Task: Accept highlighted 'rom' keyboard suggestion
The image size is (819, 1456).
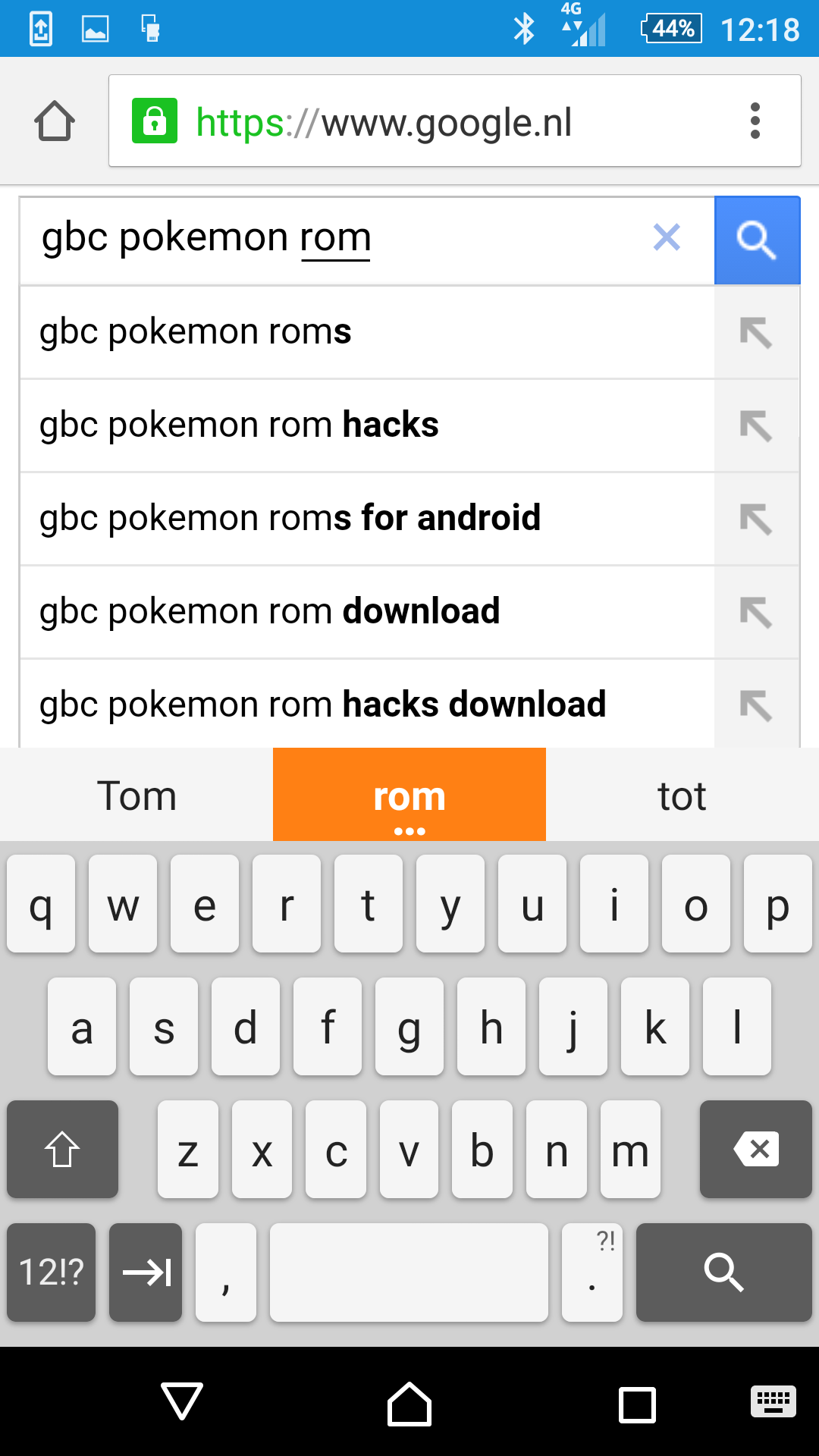Action: [409, 795]
